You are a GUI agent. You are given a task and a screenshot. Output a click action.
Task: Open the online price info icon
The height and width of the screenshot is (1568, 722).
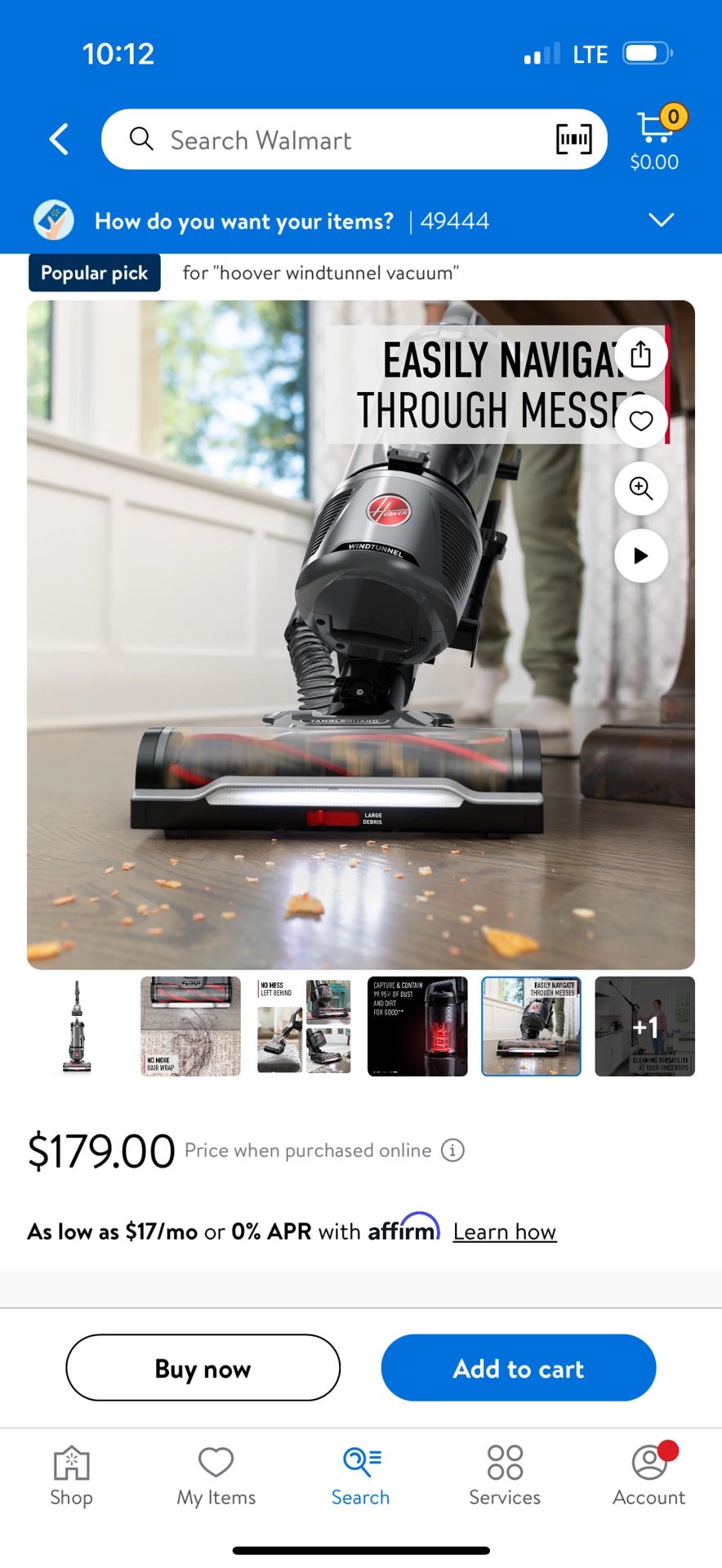pyautogui.click(x=452, y=1150)
